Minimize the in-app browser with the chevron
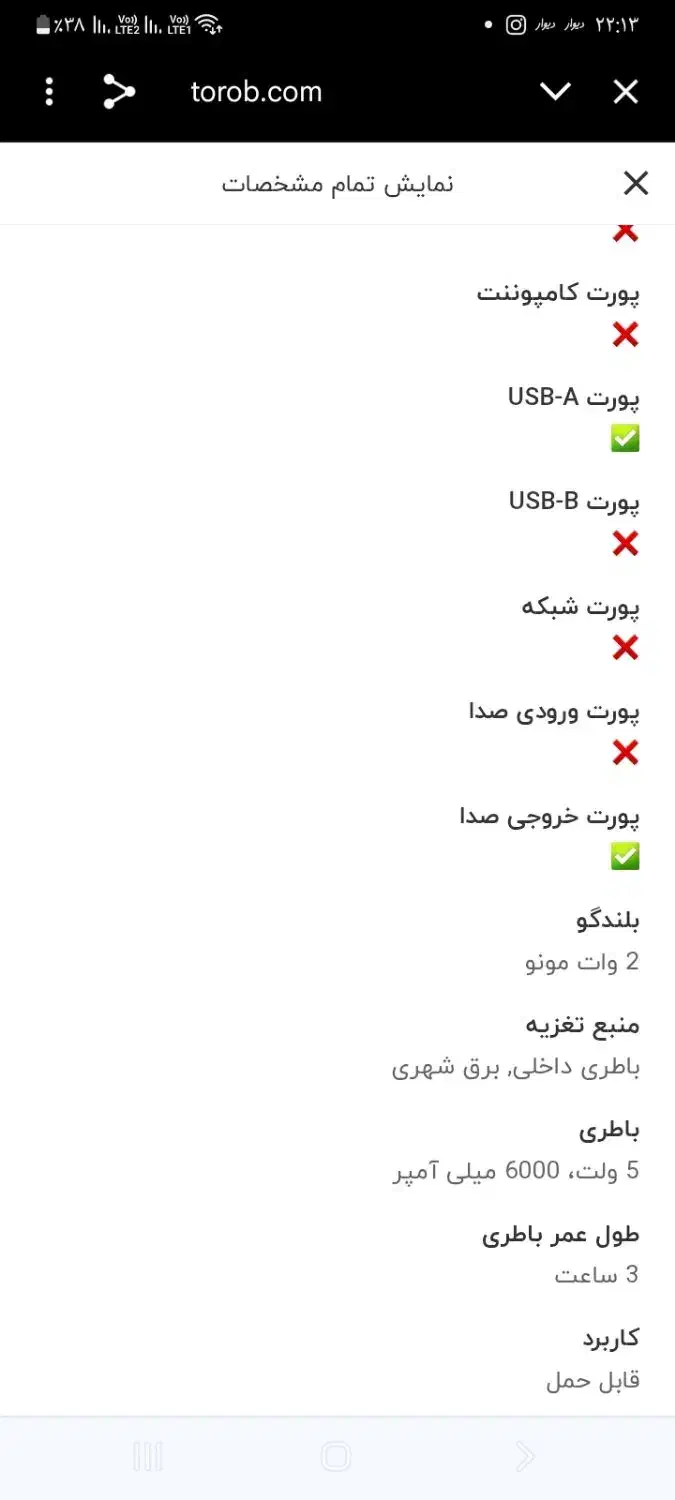The width and height of the screenshot is (675, 1500). click(555, 92)
